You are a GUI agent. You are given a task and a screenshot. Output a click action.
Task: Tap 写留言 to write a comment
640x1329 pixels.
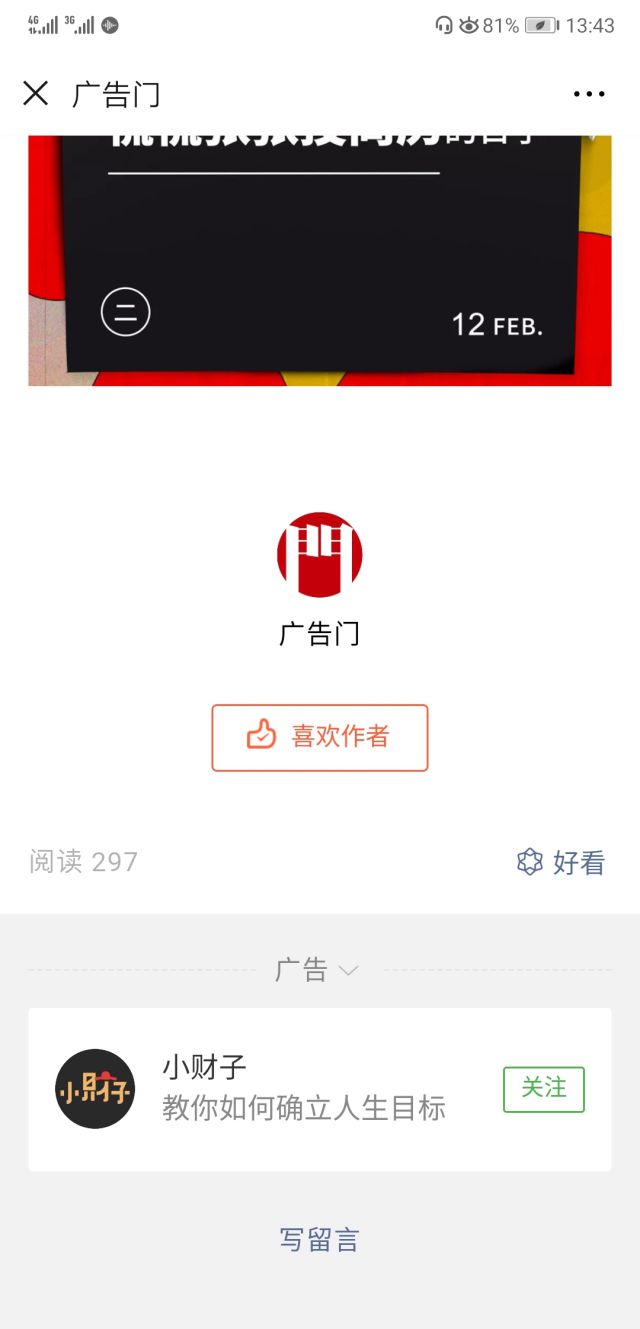click(x=319, y=1240)
